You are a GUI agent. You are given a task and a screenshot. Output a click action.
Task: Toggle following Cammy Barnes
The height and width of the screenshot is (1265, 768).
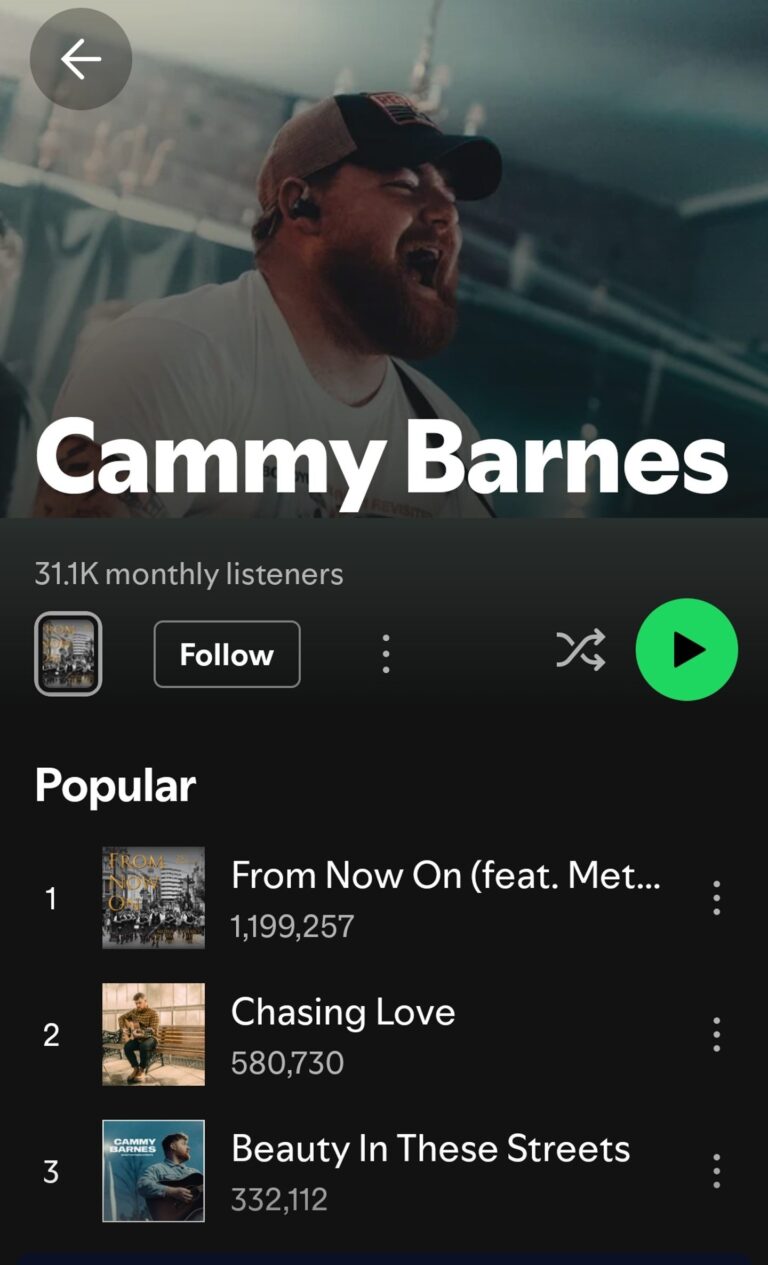tap(226, 653)
